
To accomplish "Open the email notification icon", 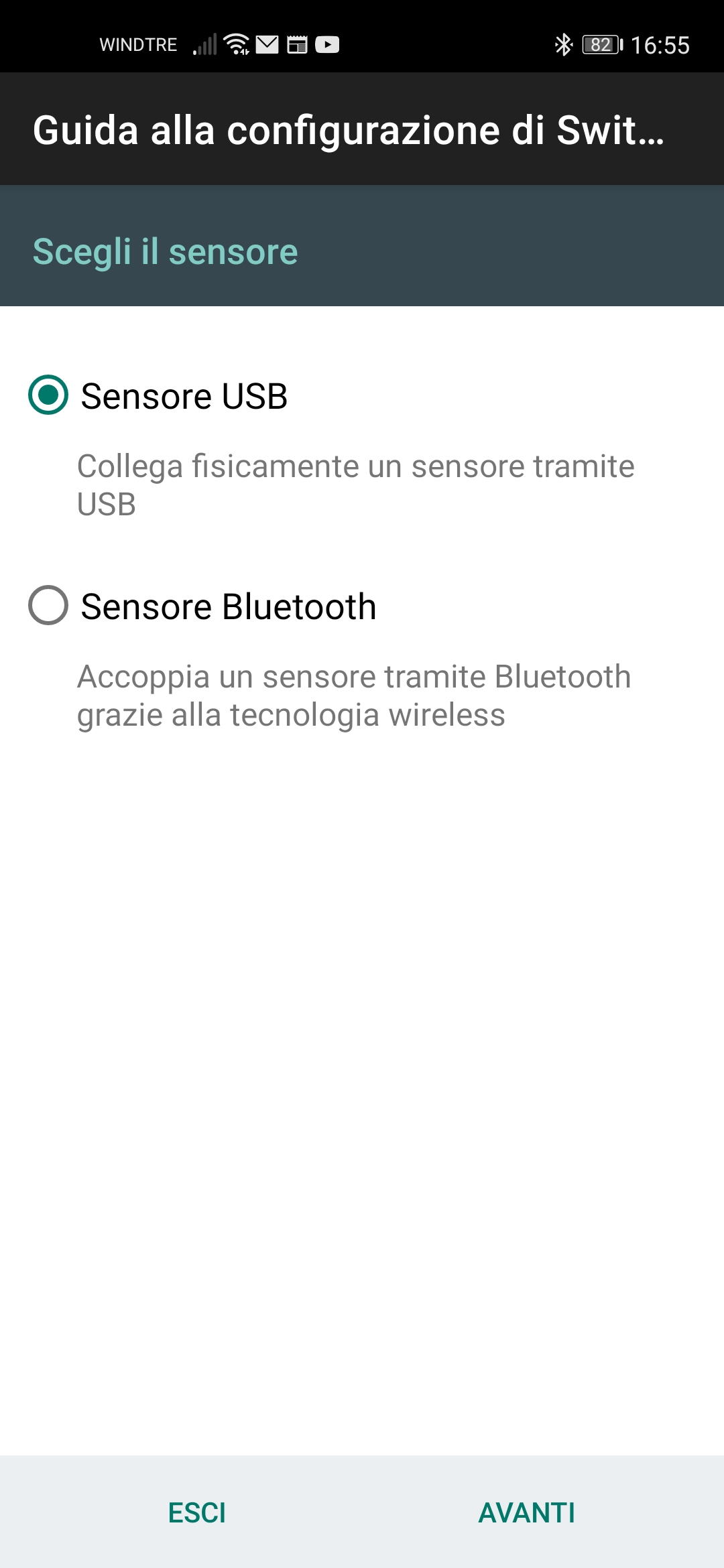I will (267, 43).
